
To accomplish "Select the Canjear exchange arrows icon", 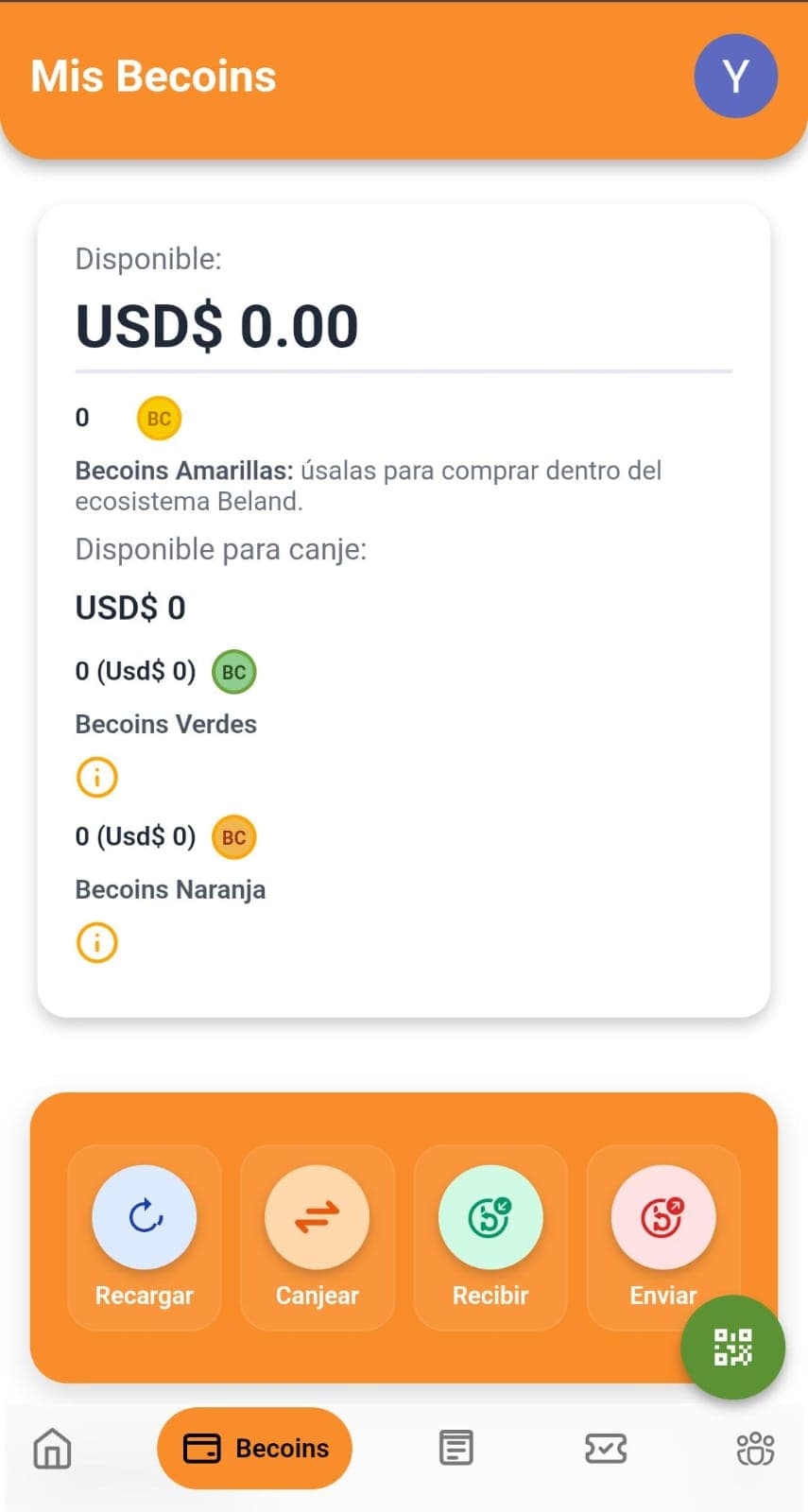I will pos(318,1216).
